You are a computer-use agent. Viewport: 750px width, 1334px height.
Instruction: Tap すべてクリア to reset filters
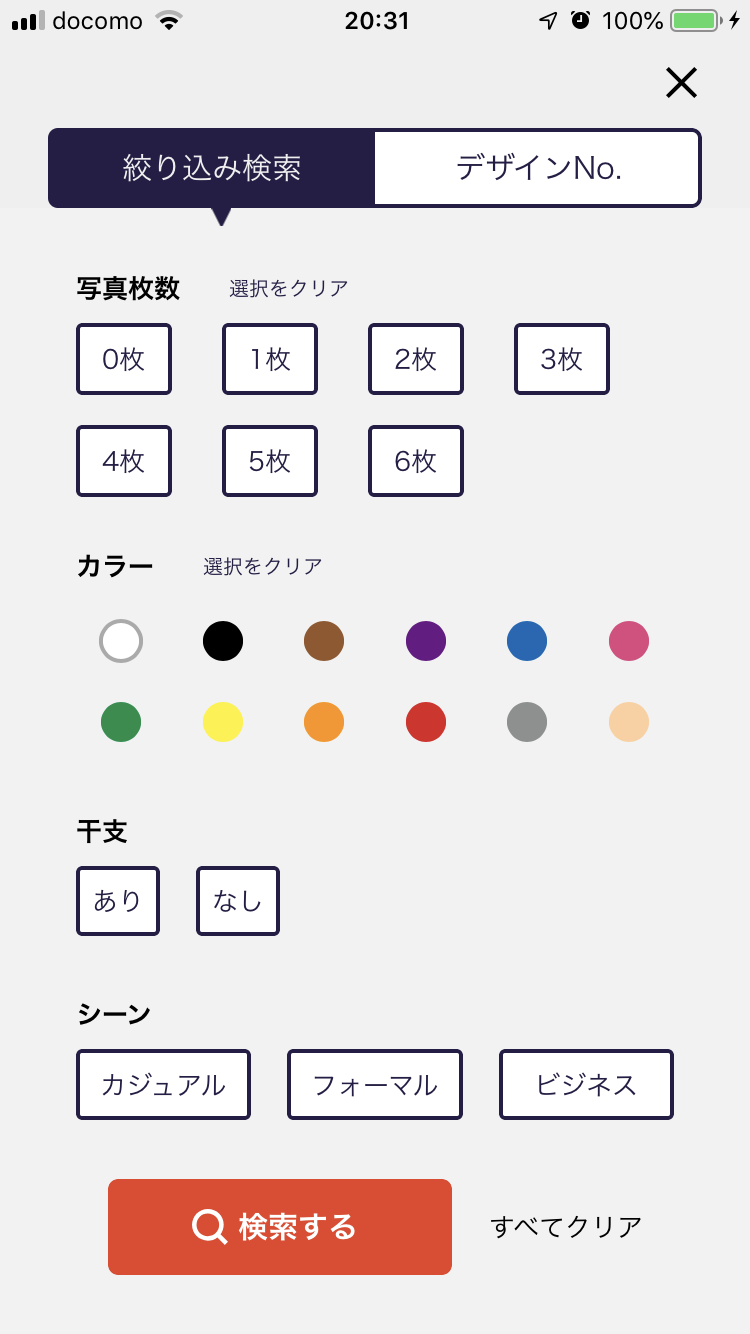566,1227
